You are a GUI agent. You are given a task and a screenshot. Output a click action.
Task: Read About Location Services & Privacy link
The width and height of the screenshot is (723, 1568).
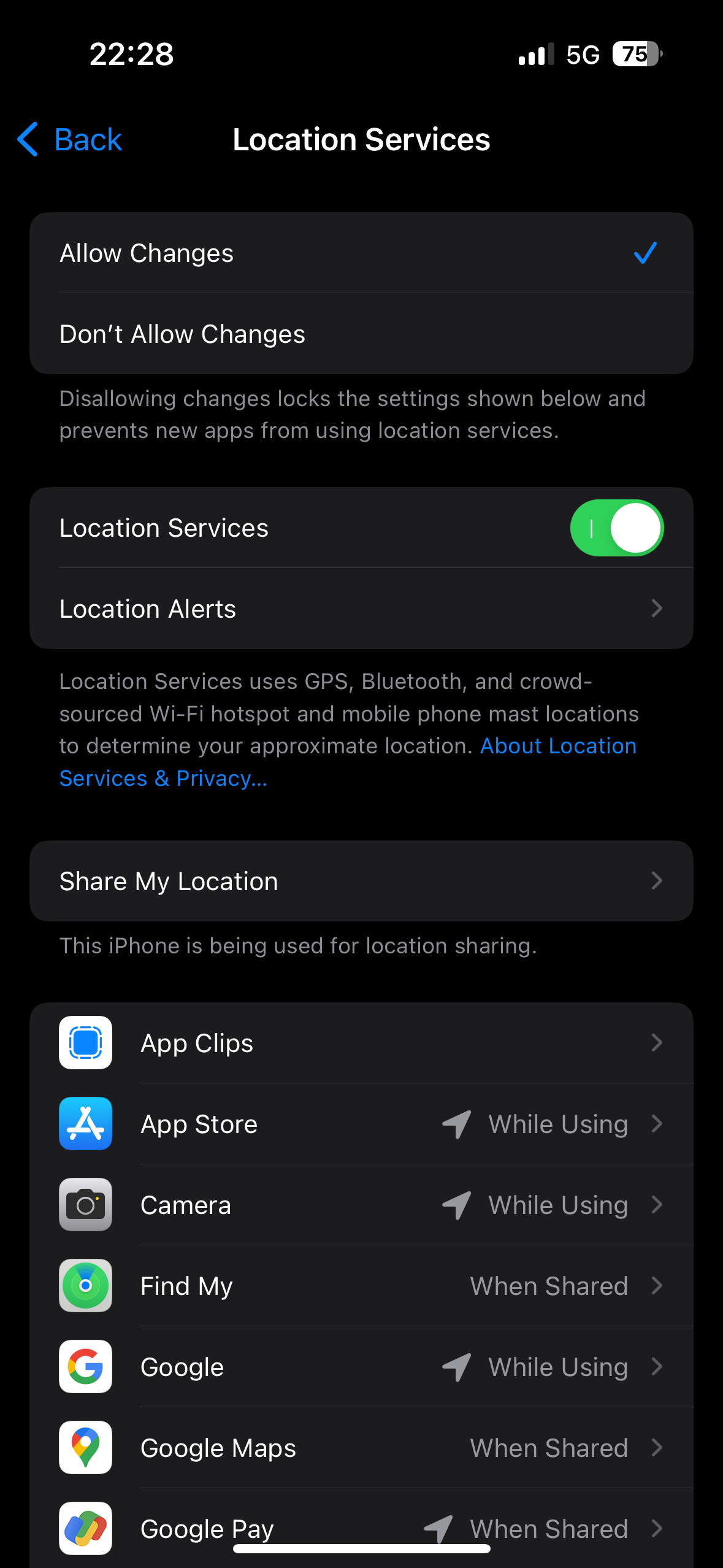[x=348, y=762]
